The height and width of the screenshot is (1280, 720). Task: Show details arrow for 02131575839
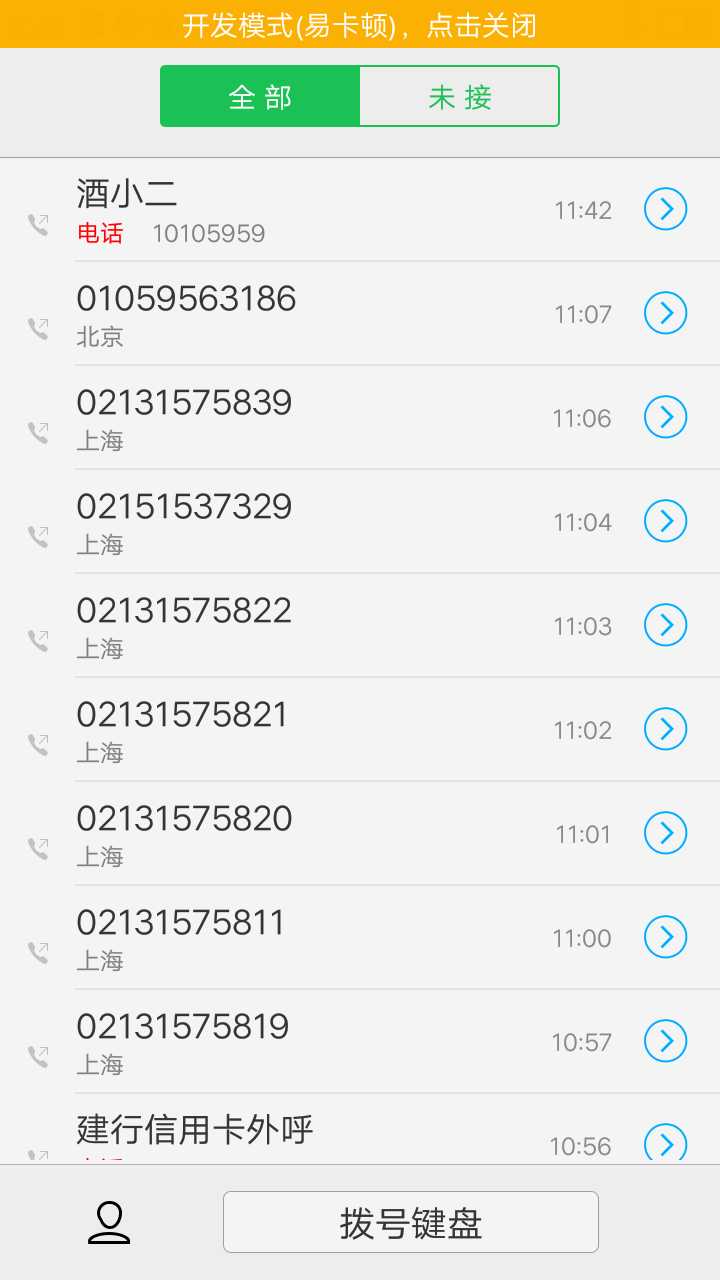coord(665,418)
